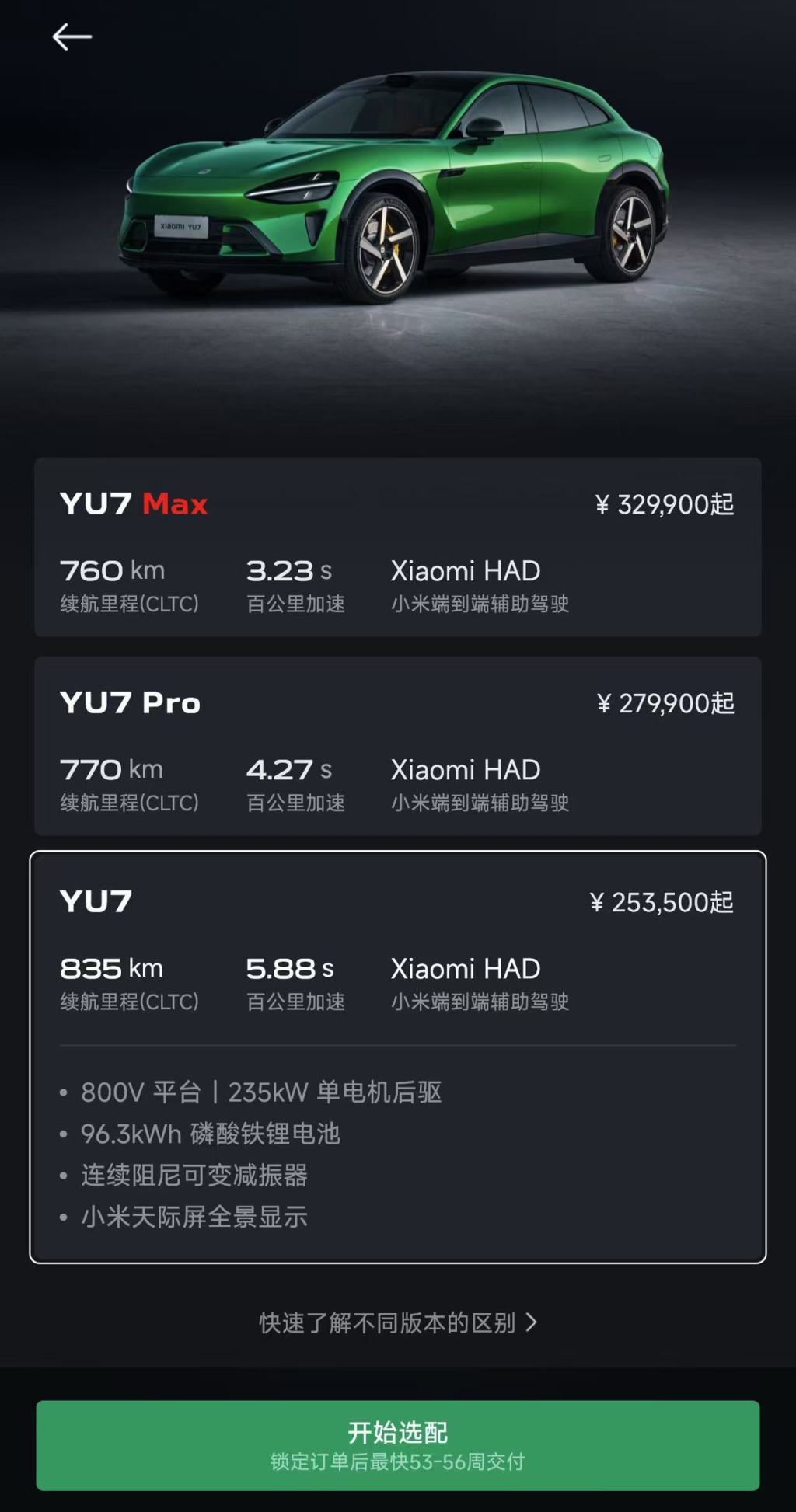The image size is (796, 1512).
Task: Select the YU7 Max version card
Action: 397,547
